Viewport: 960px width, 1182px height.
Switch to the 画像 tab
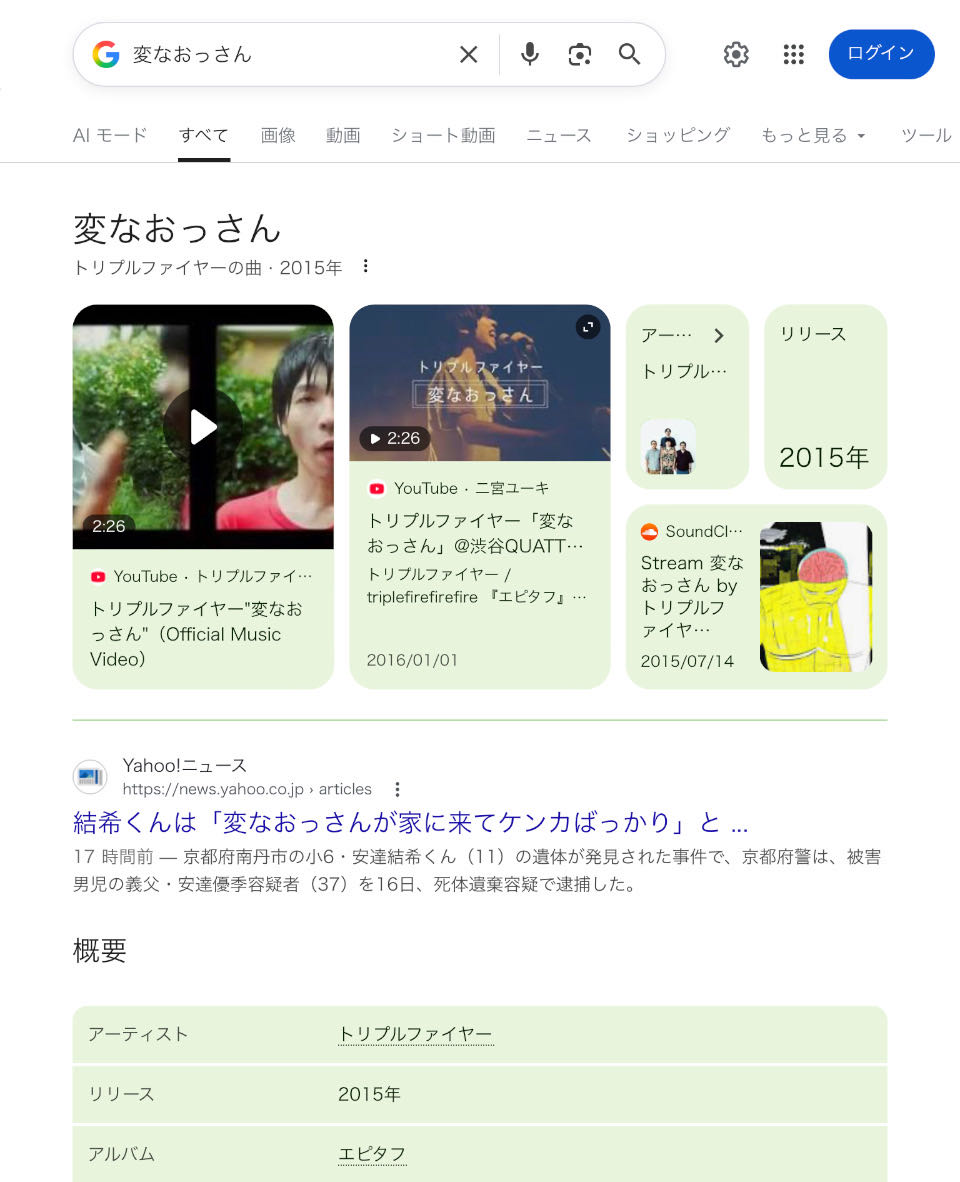click(278, 135)
